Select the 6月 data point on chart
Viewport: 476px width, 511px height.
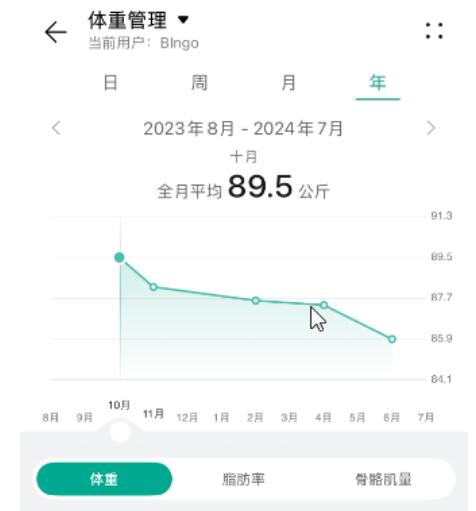tap(392, 339)
